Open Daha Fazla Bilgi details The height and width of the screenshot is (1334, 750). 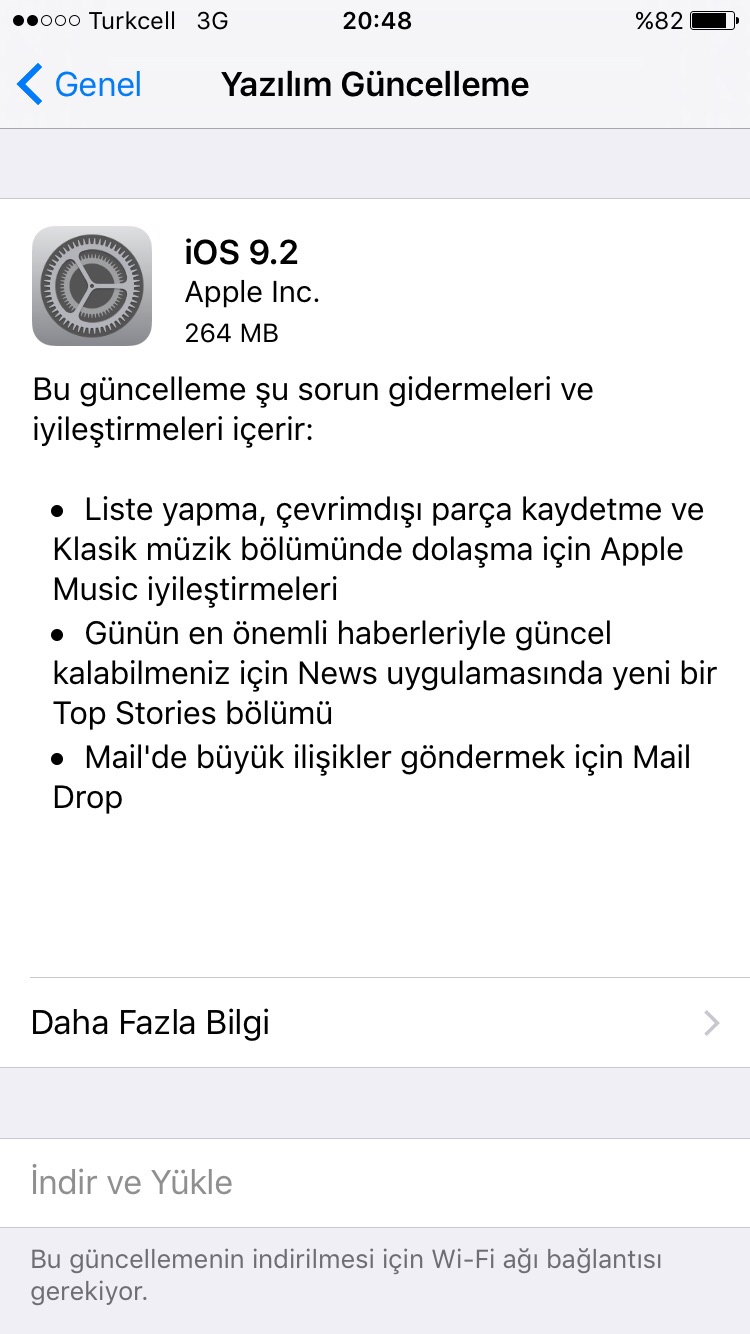coord(375,1023)
